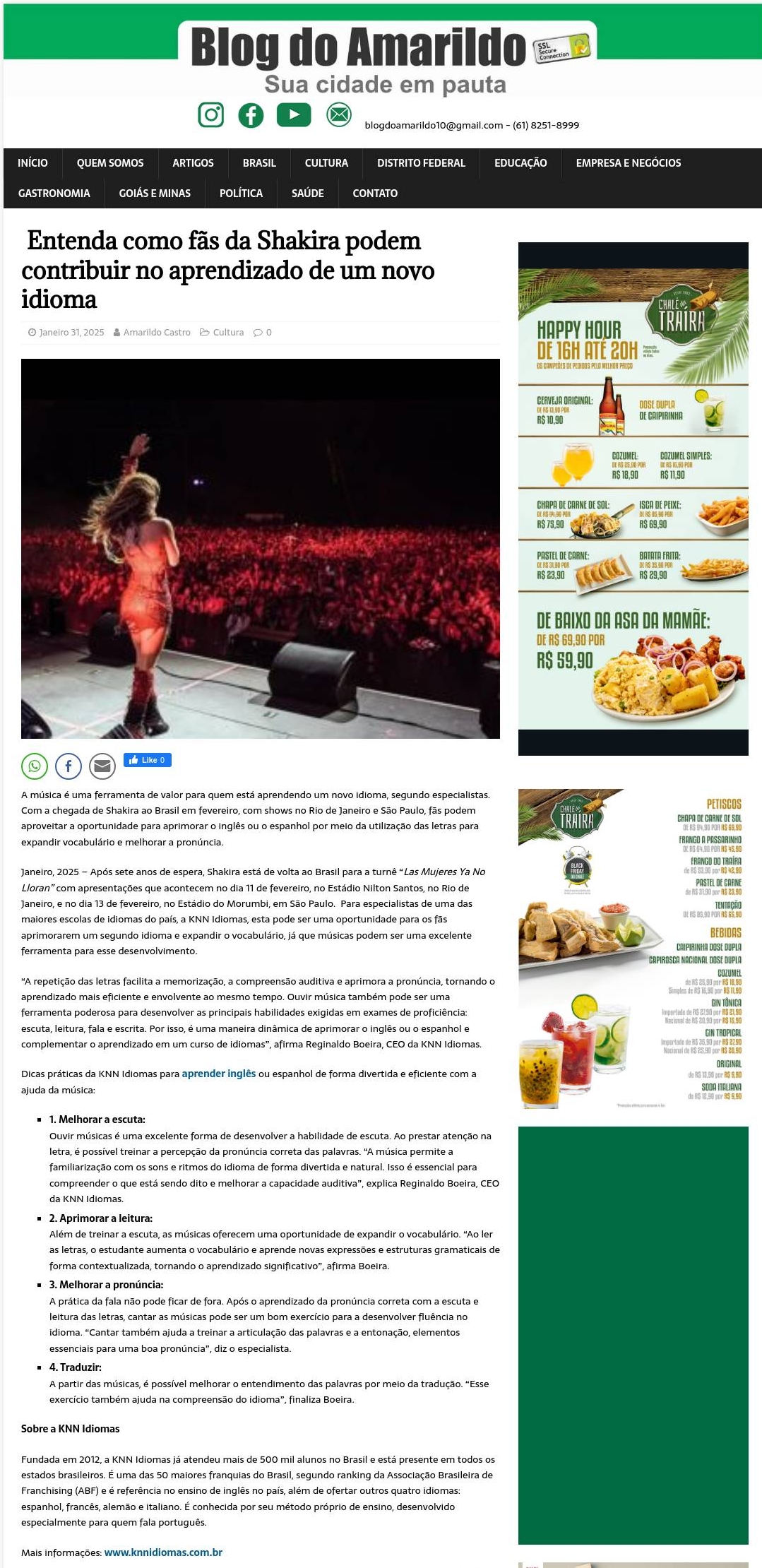Tap the email envelope icon in header
This screenshot has height=1568, width=762.
click(339, 114)
